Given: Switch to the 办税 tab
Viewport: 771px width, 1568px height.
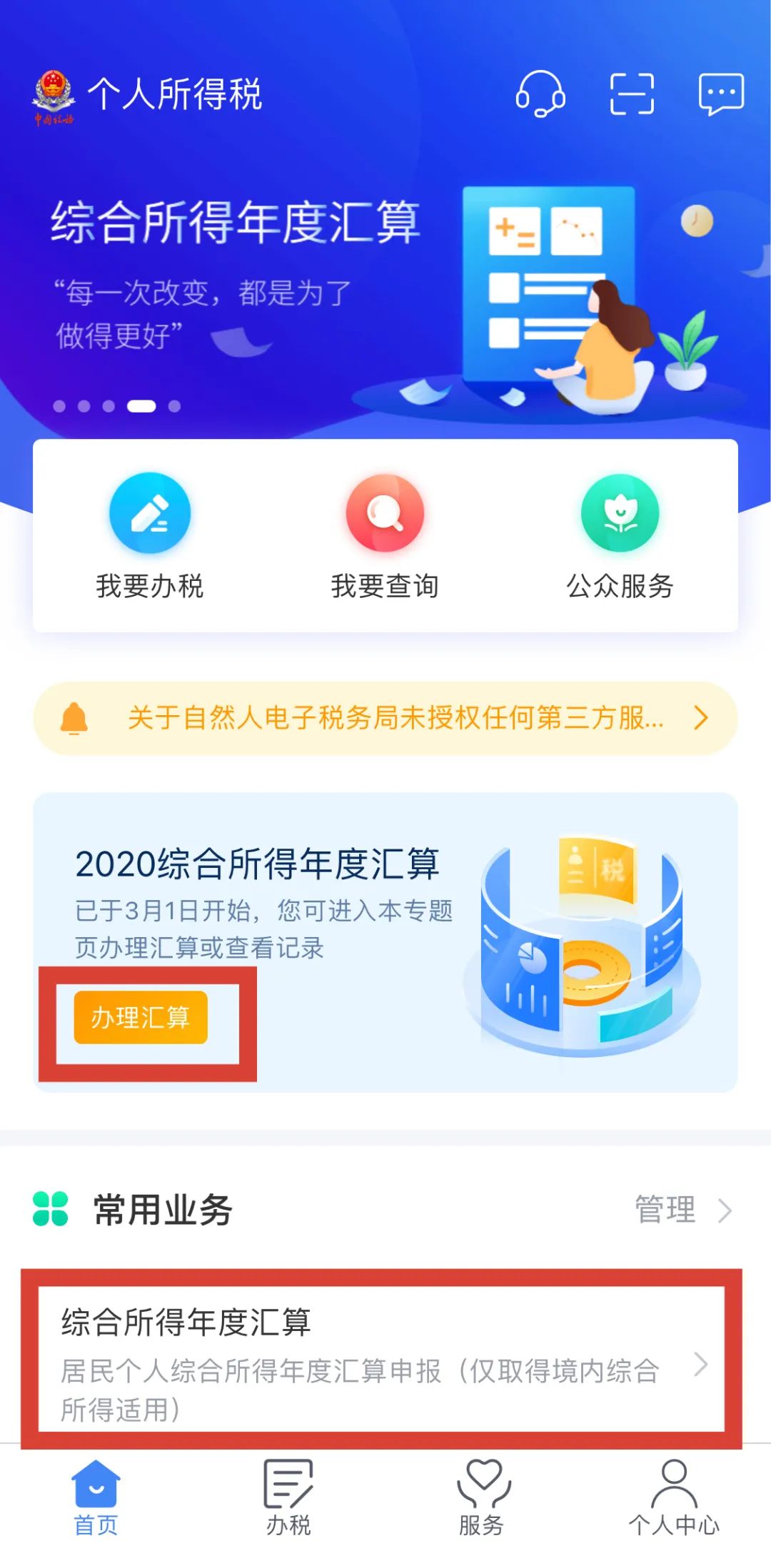Looking at the screenshot, I should pos(288,1497).
